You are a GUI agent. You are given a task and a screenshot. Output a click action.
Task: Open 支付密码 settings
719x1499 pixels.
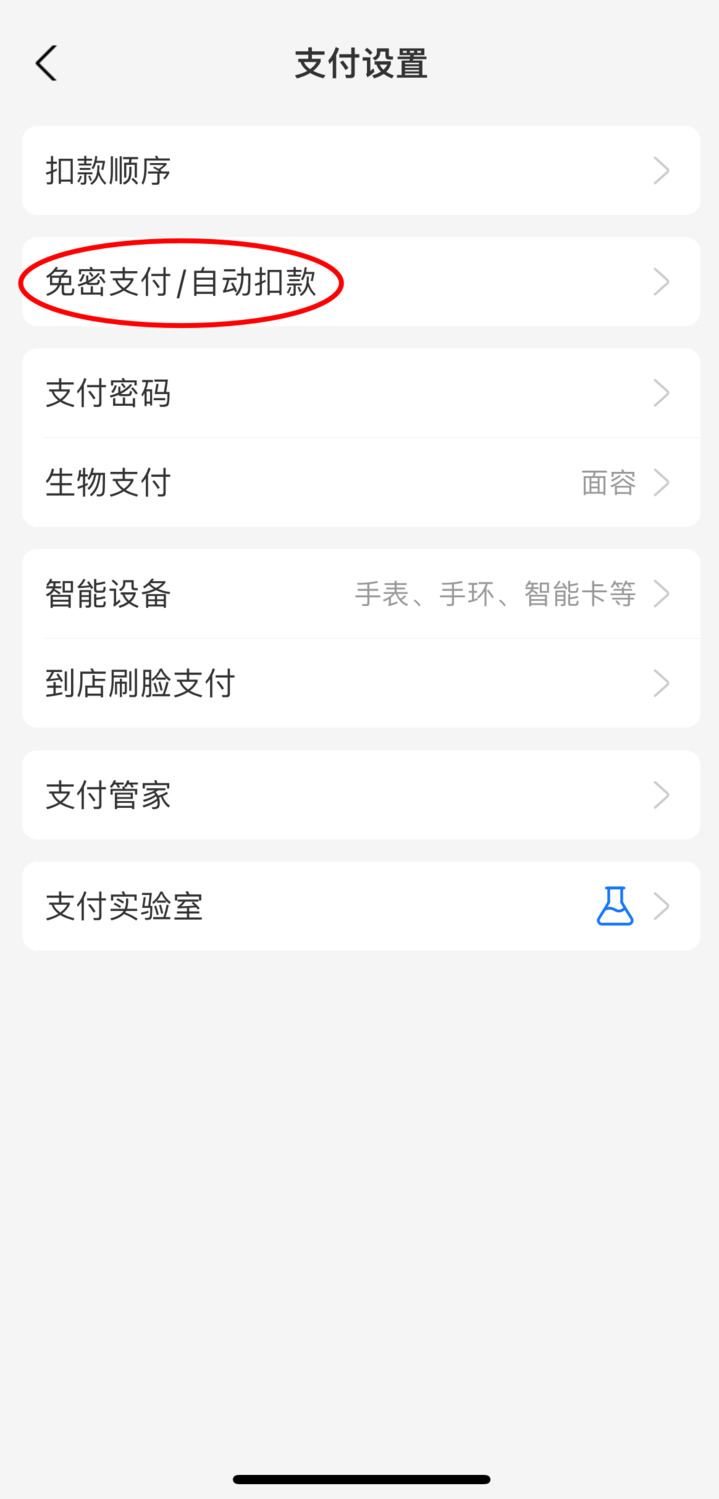point(360,393)
